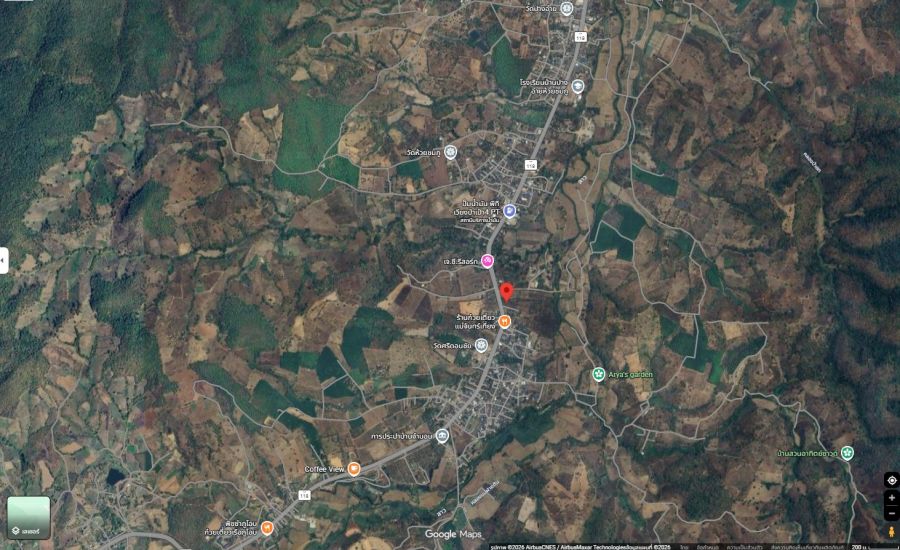Open the green garden marker at right edge
This screenshot has height=550, width=900.
point(847,453)
